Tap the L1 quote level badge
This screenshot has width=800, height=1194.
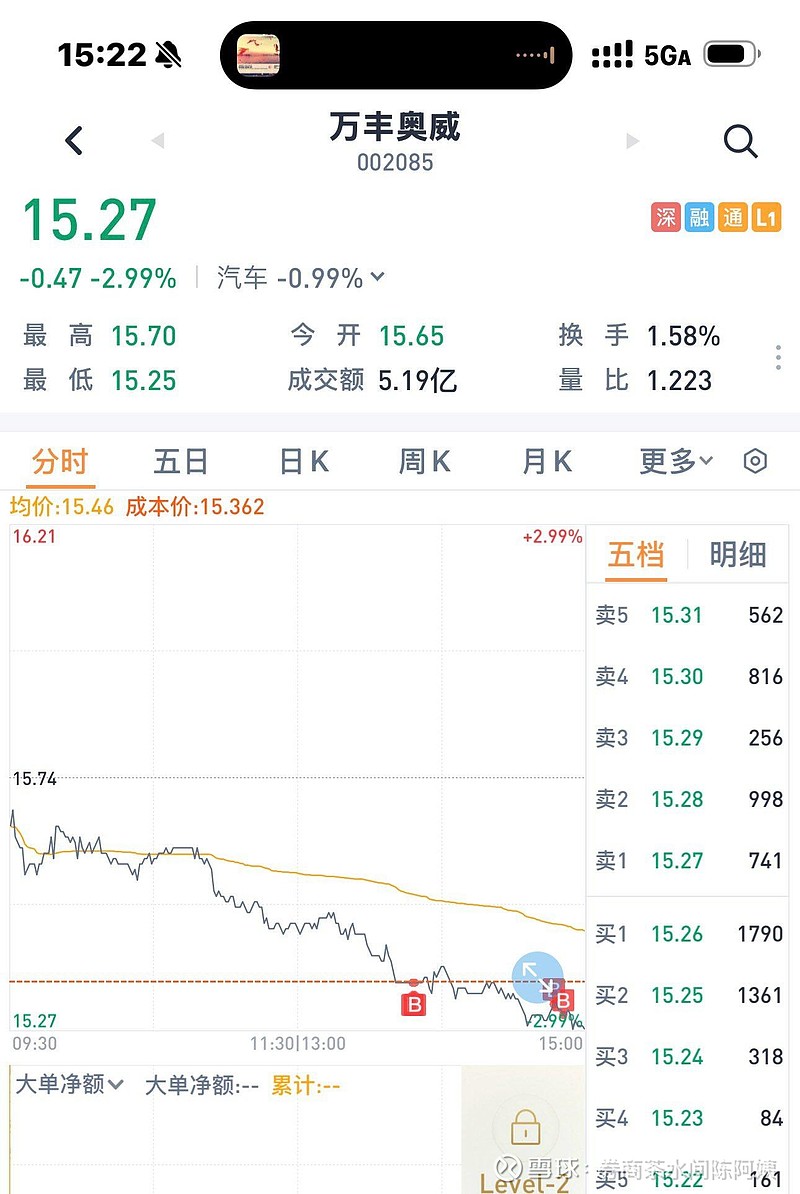(766, 216)
